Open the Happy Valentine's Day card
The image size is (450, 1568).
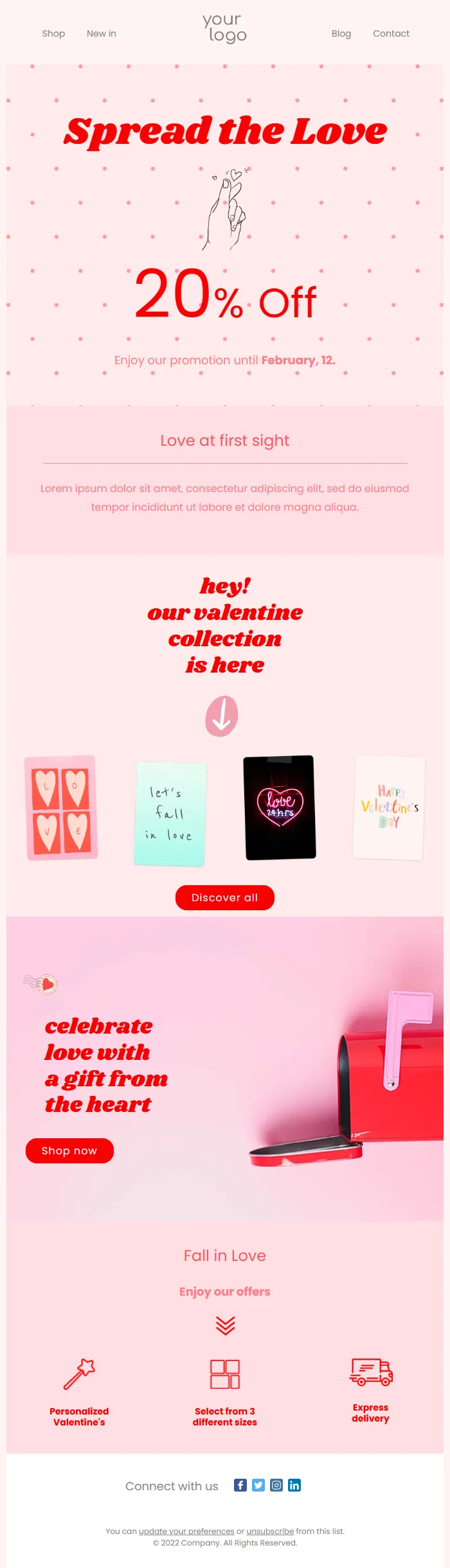[x=389, y=807]
